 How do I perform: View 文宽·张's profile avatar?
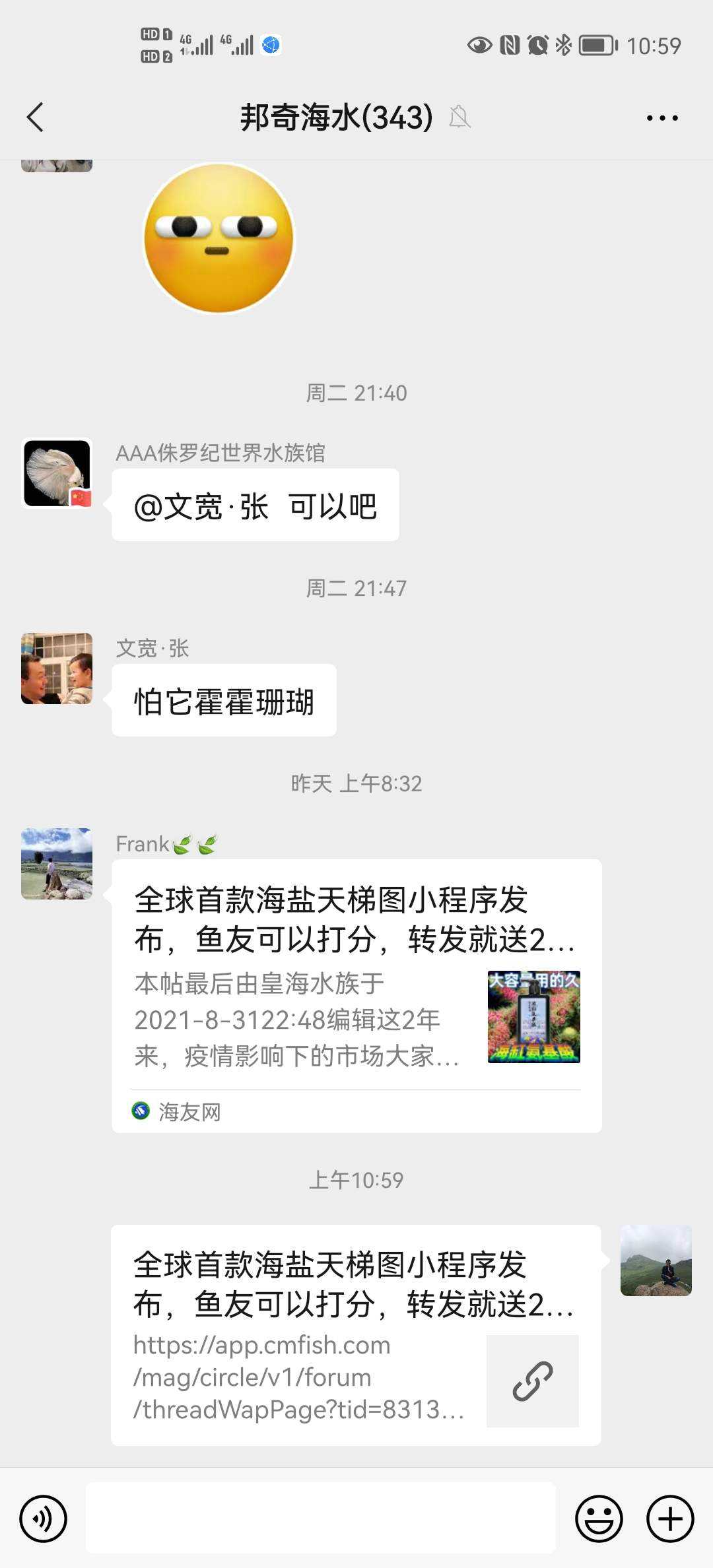click(57, 669)
